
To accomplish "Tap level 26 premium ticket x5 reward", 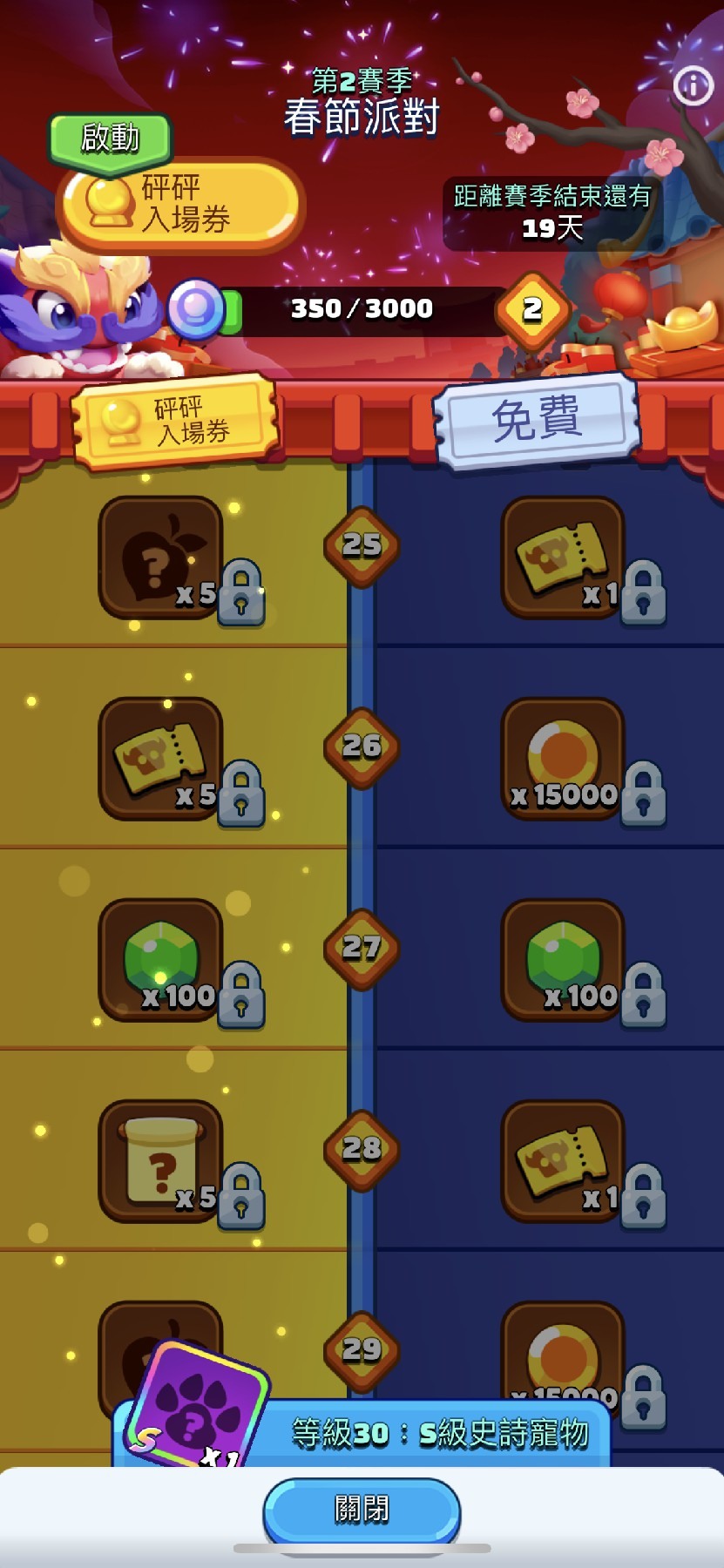I will point(160,759).
